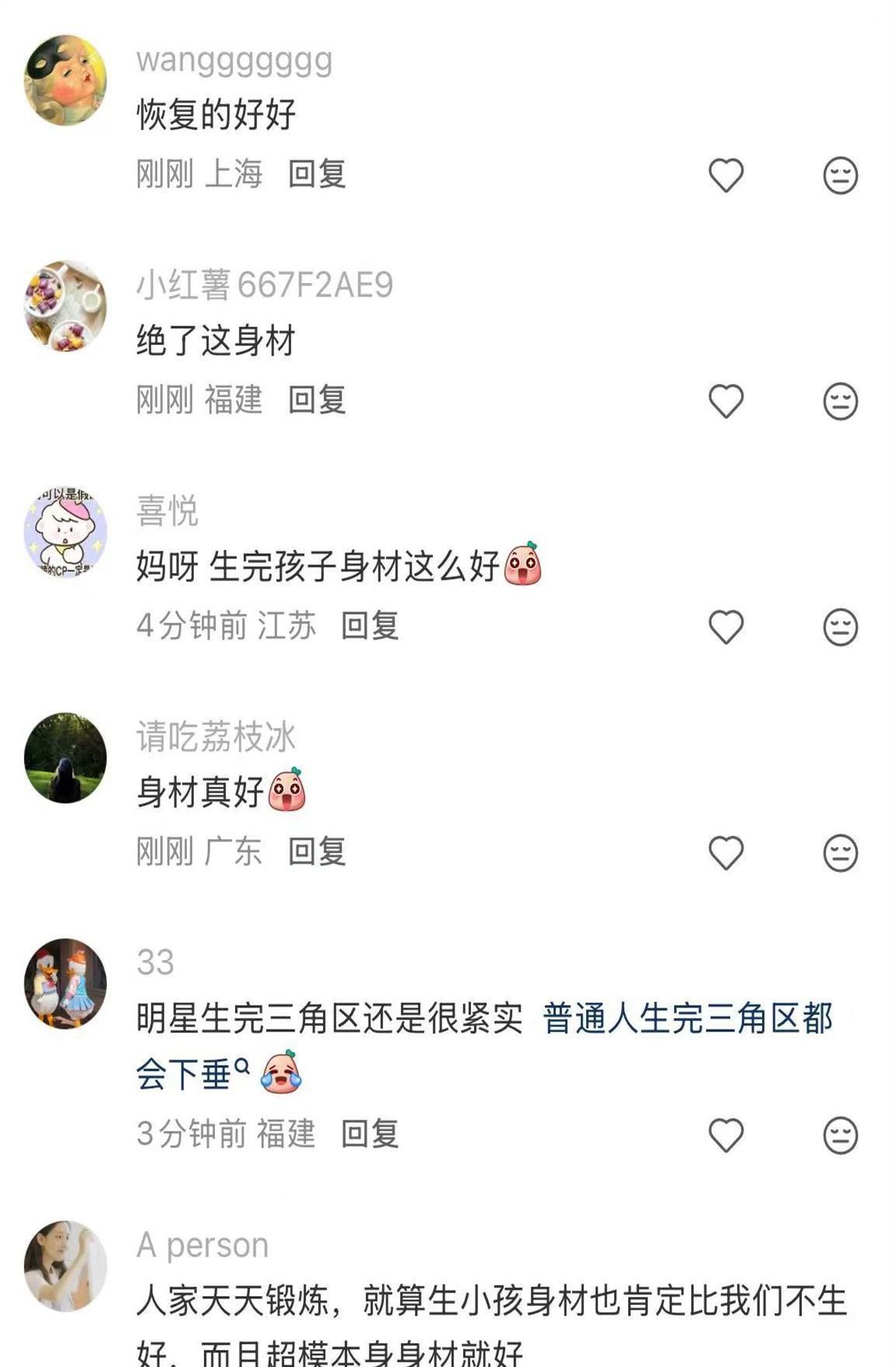Open 小红薯667F2AE9's profile picture
The image size is (896, 1367).
point(65,305)
